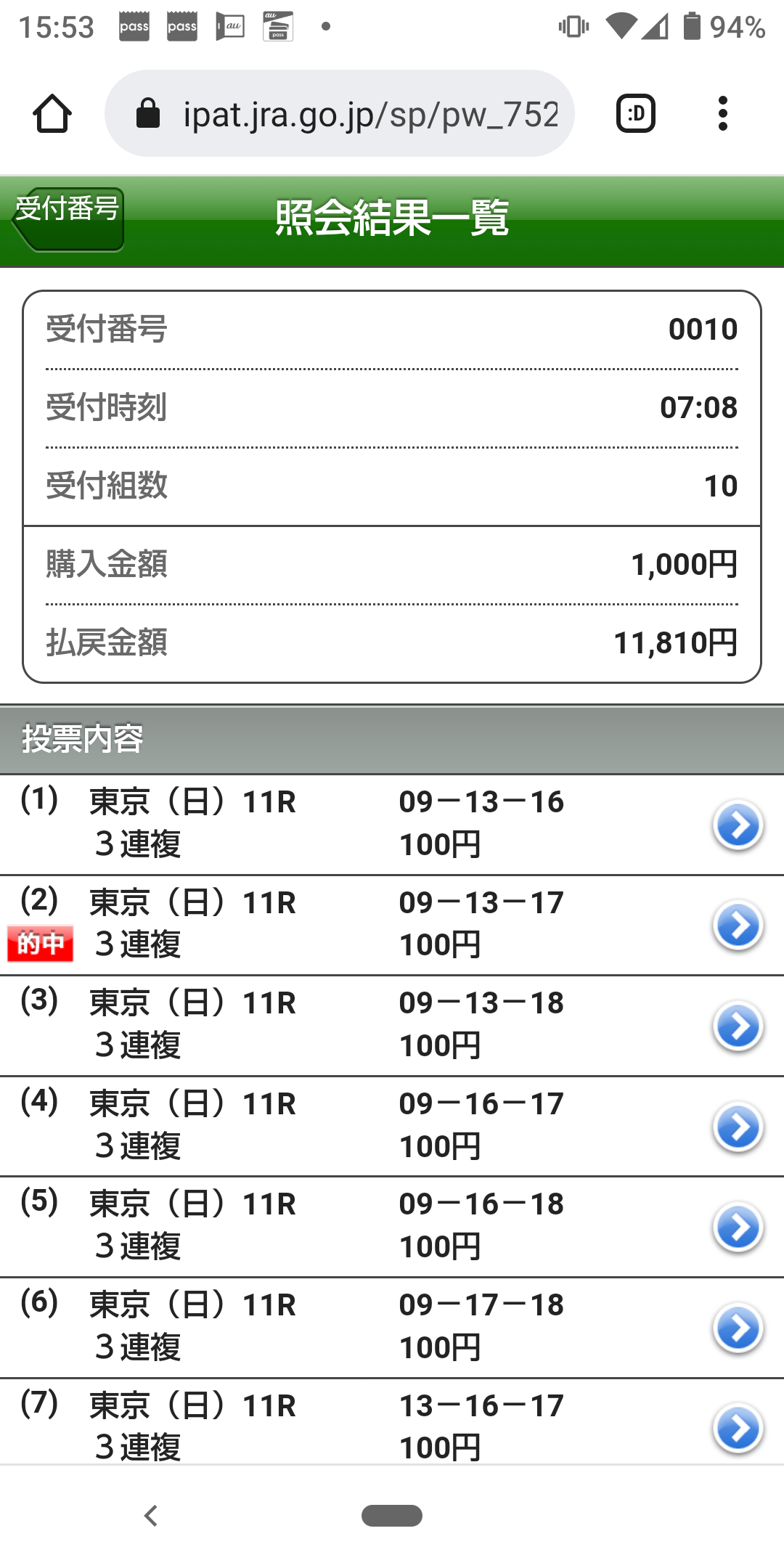Viewport: 784px width, 1568px height.
Task: Open bet details for 09-13-16
Action: tap(738, 825)
